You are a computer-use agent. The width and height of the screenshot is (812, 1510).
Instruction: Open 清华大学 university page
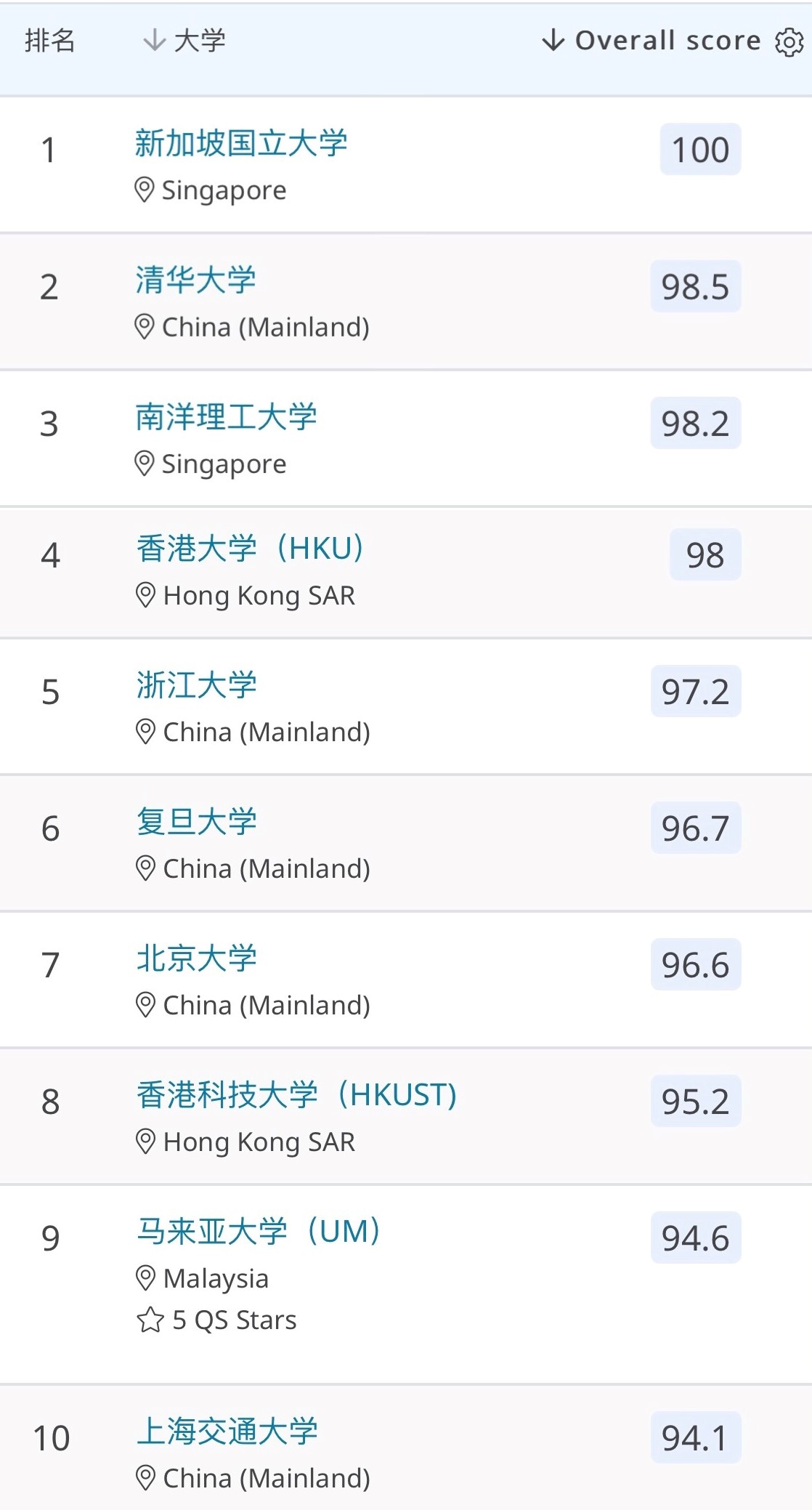[x=195, y=280]
